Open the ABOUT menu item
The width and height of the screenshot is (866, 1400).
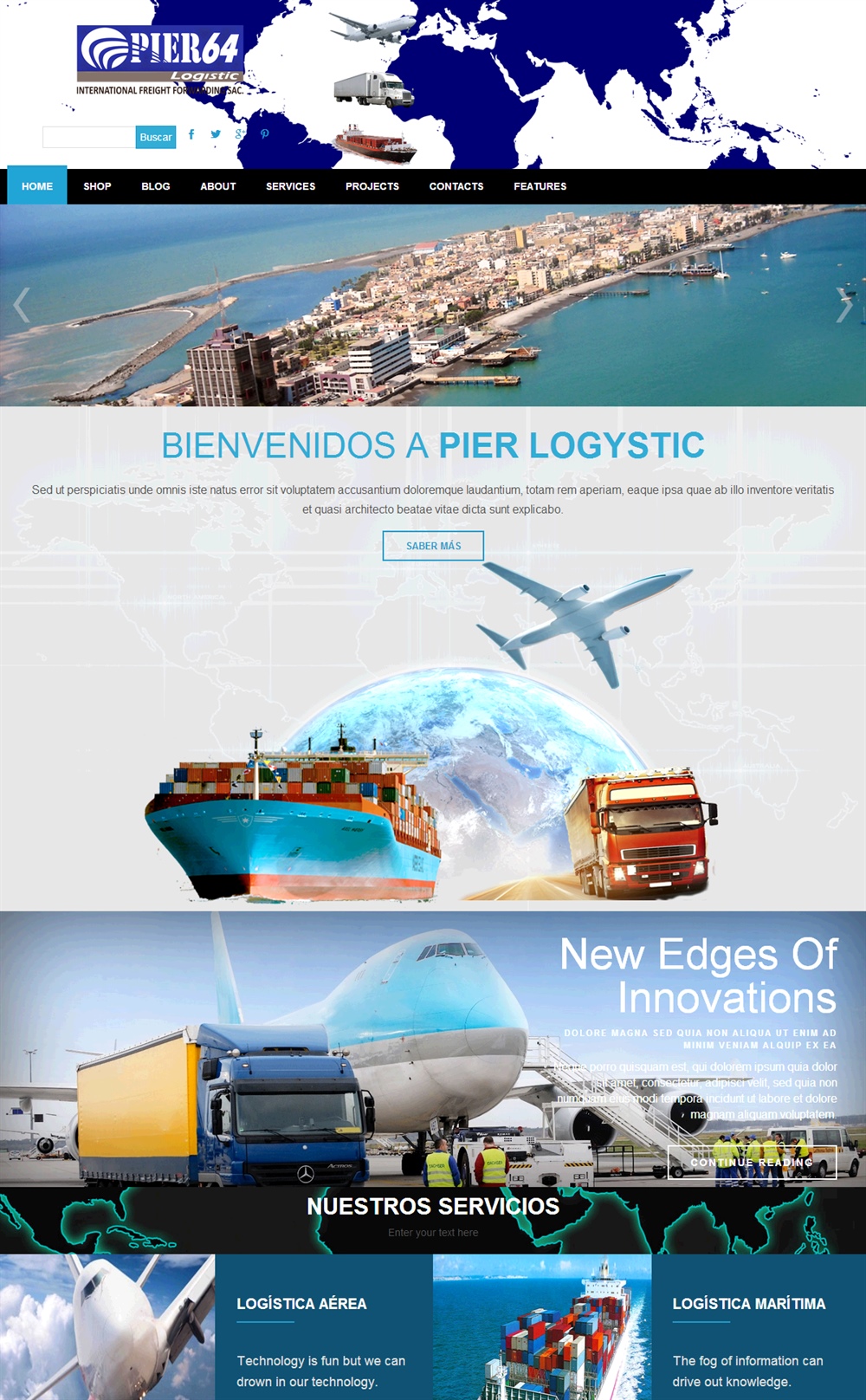[x=218, y=186]
